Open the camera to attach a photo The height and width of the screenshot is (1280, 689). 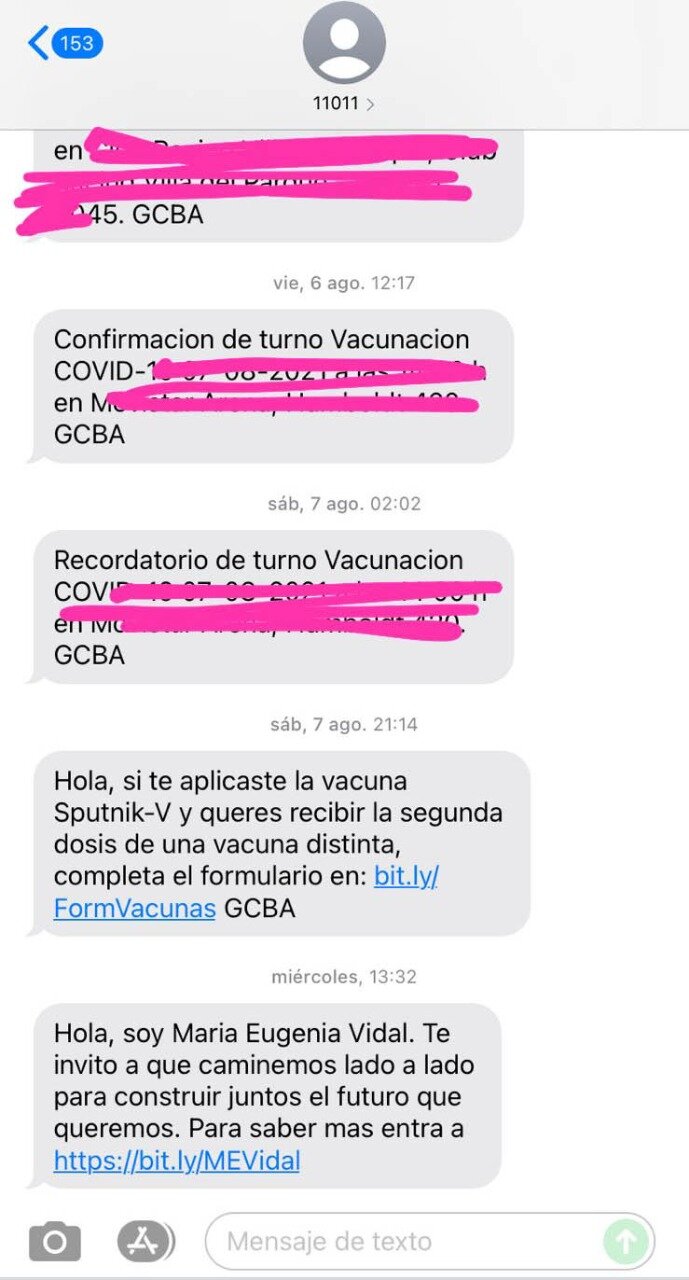[x=54, y=1242]
